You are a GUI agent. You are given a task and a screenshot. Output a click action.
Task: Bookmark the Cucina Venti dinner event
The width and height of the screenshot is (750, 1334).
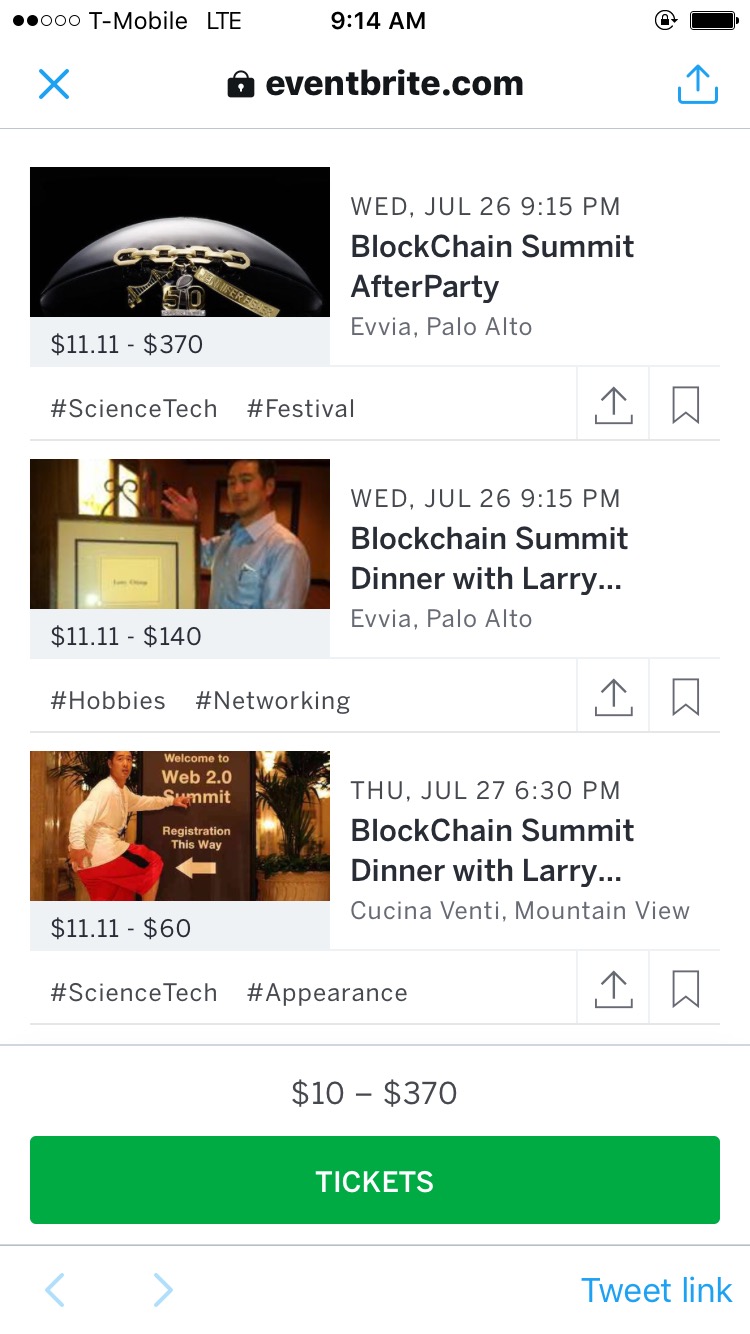[685, 990]
